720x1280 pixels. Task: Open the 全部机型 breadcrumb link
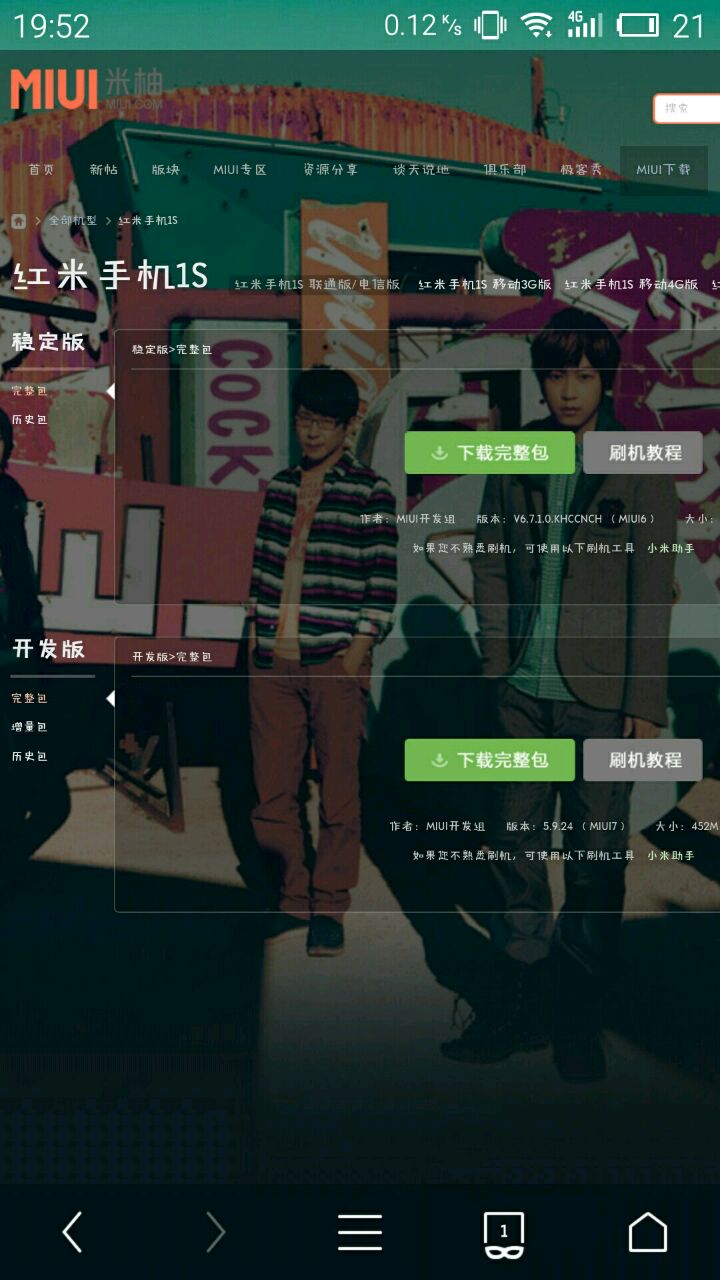click(73, 220)
